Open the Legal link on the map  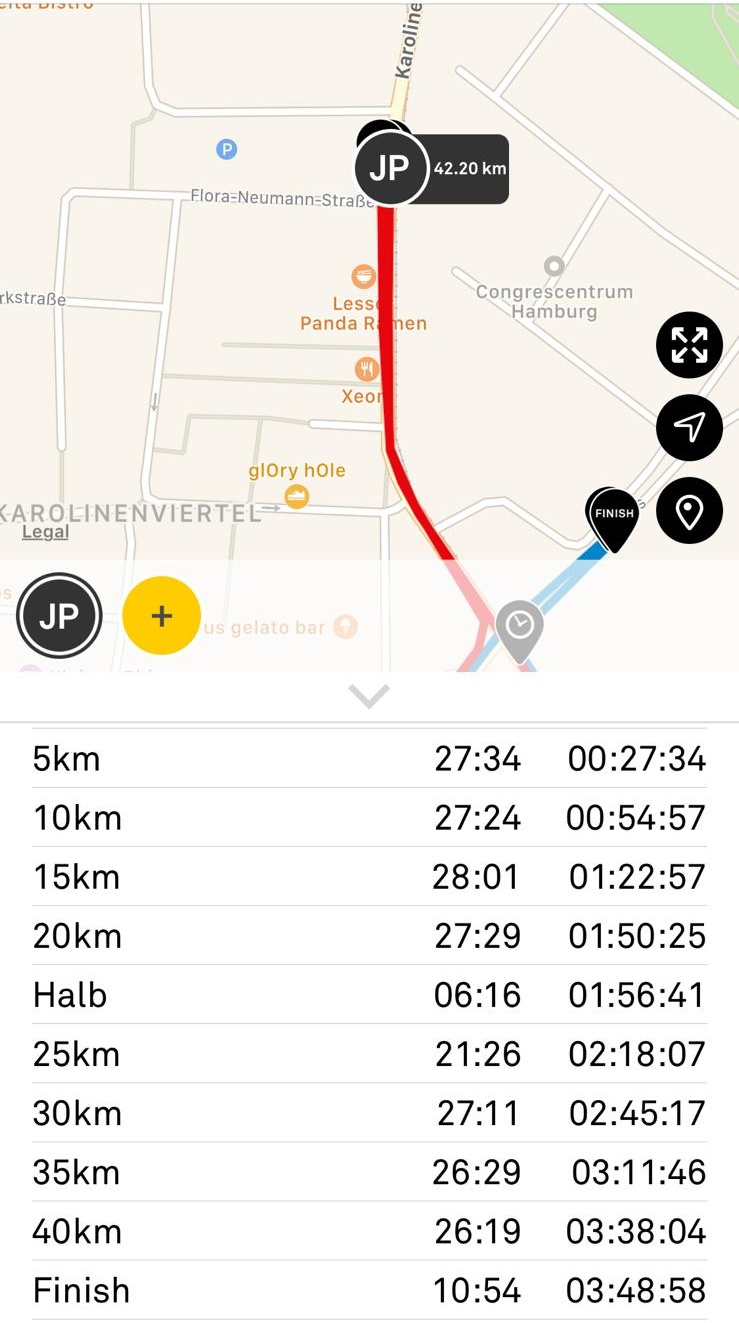coord(45,532)
